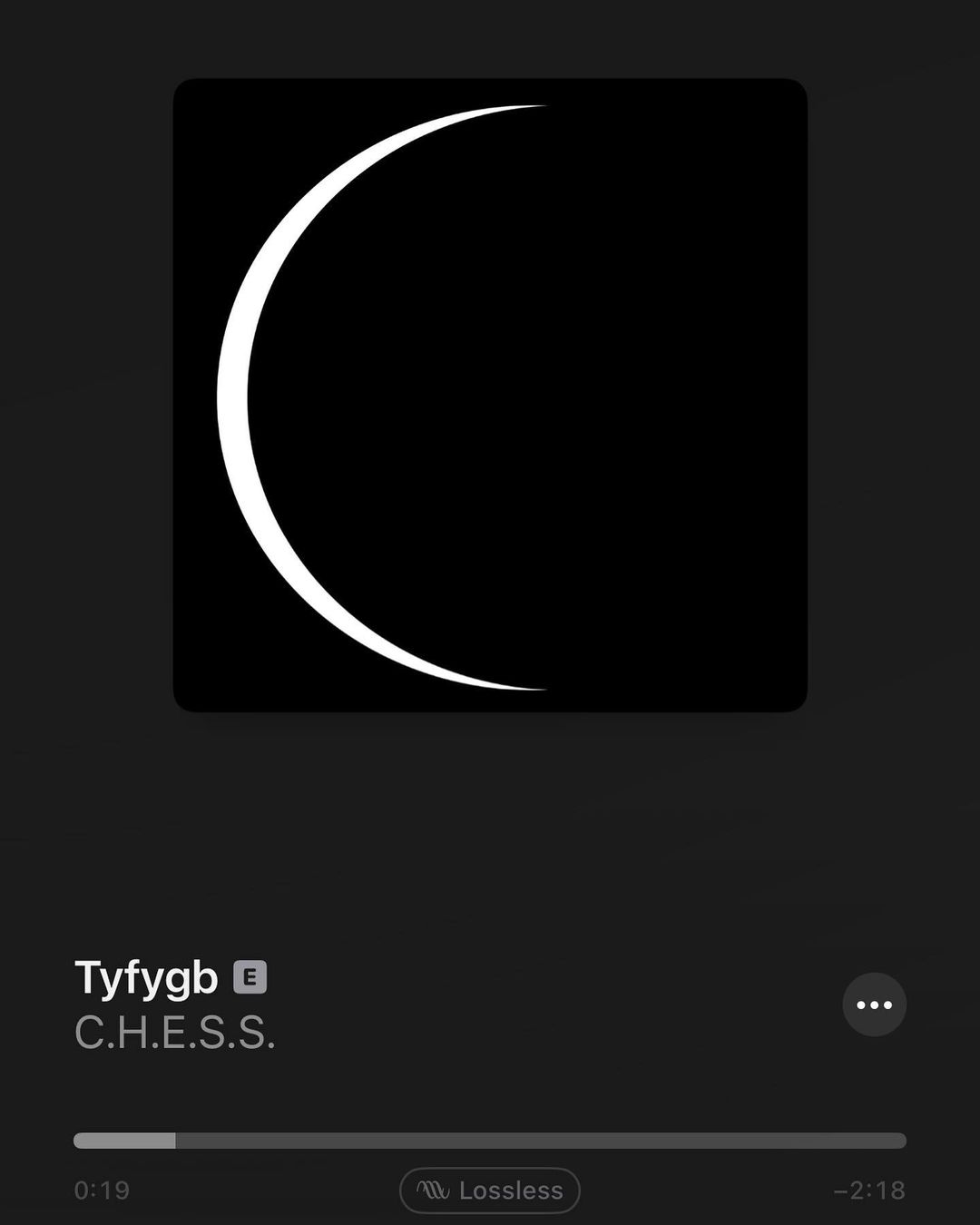Image resolution: width=980 pixels, height=1225 pixels.
Task: Open the artist C.H.E.S.S.
Action: point(175,1033)
